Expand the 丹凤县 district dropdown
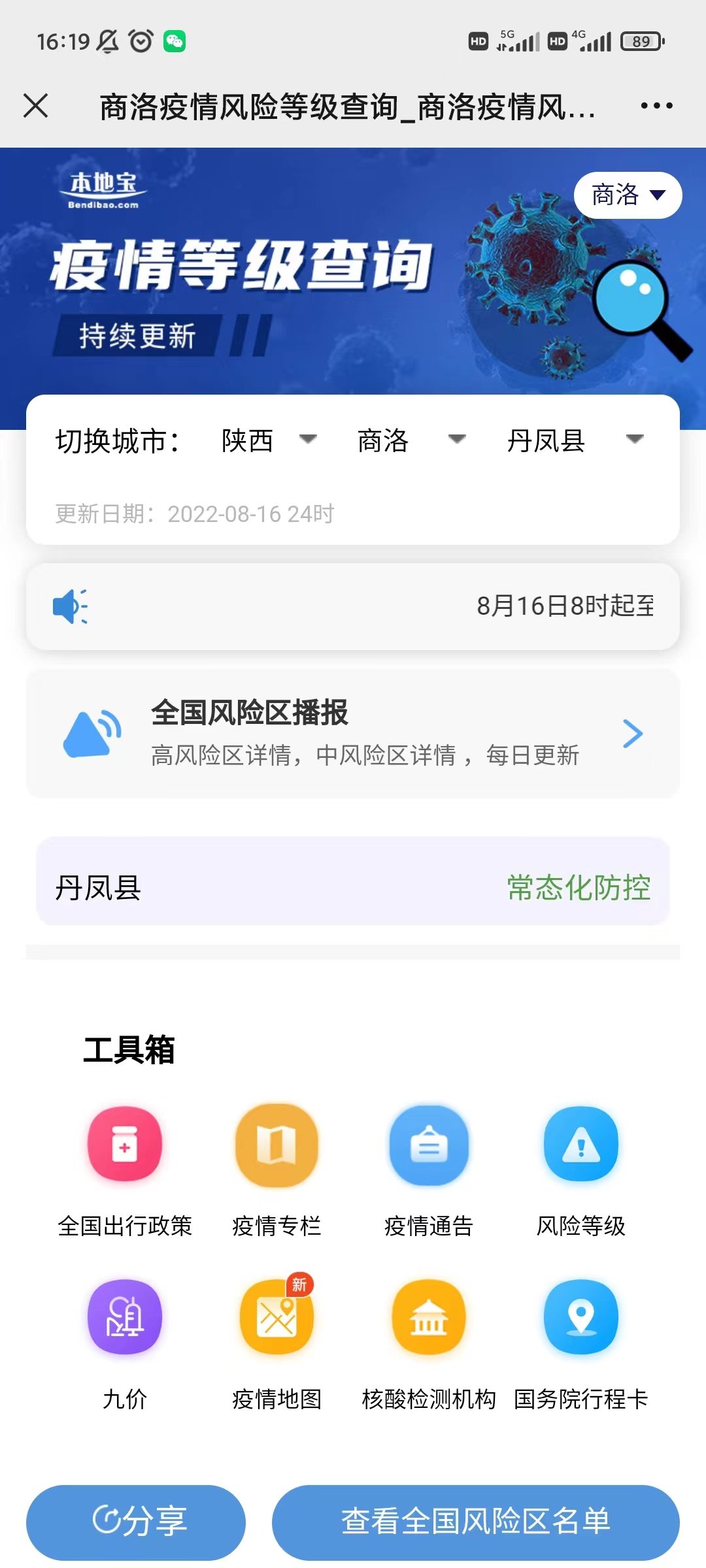Screen dimensions: 706x1568 pos(575,440)
